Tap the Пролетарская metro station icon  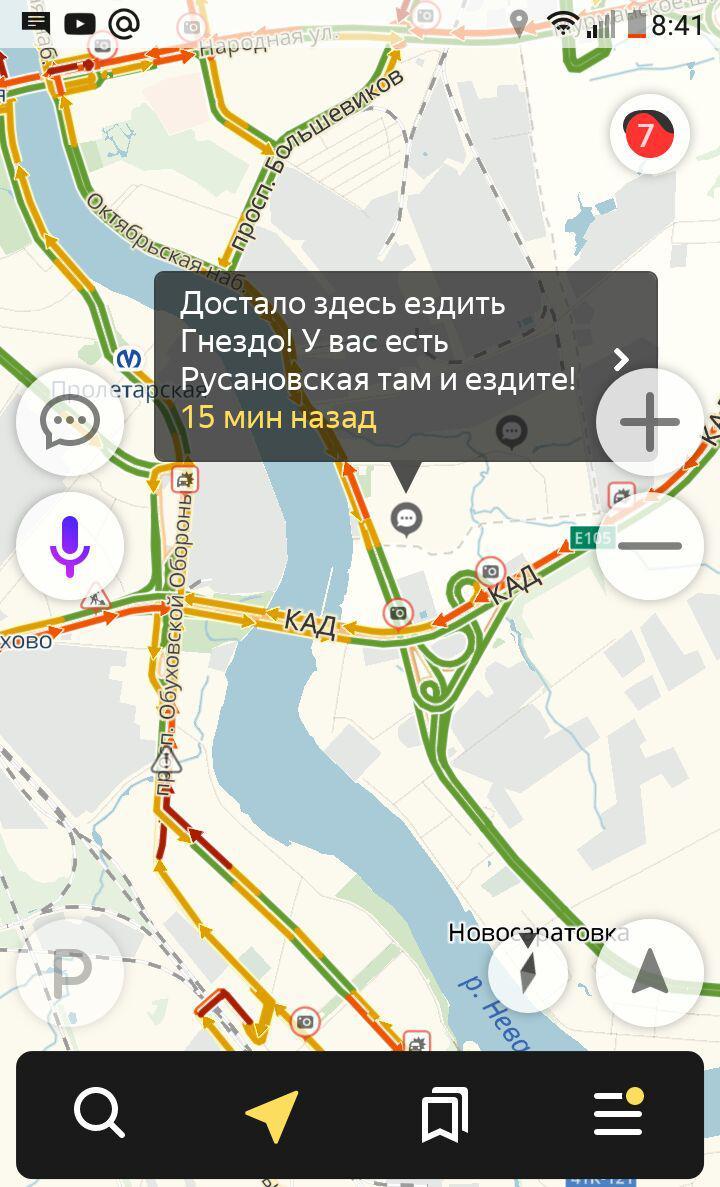point(129,358)
